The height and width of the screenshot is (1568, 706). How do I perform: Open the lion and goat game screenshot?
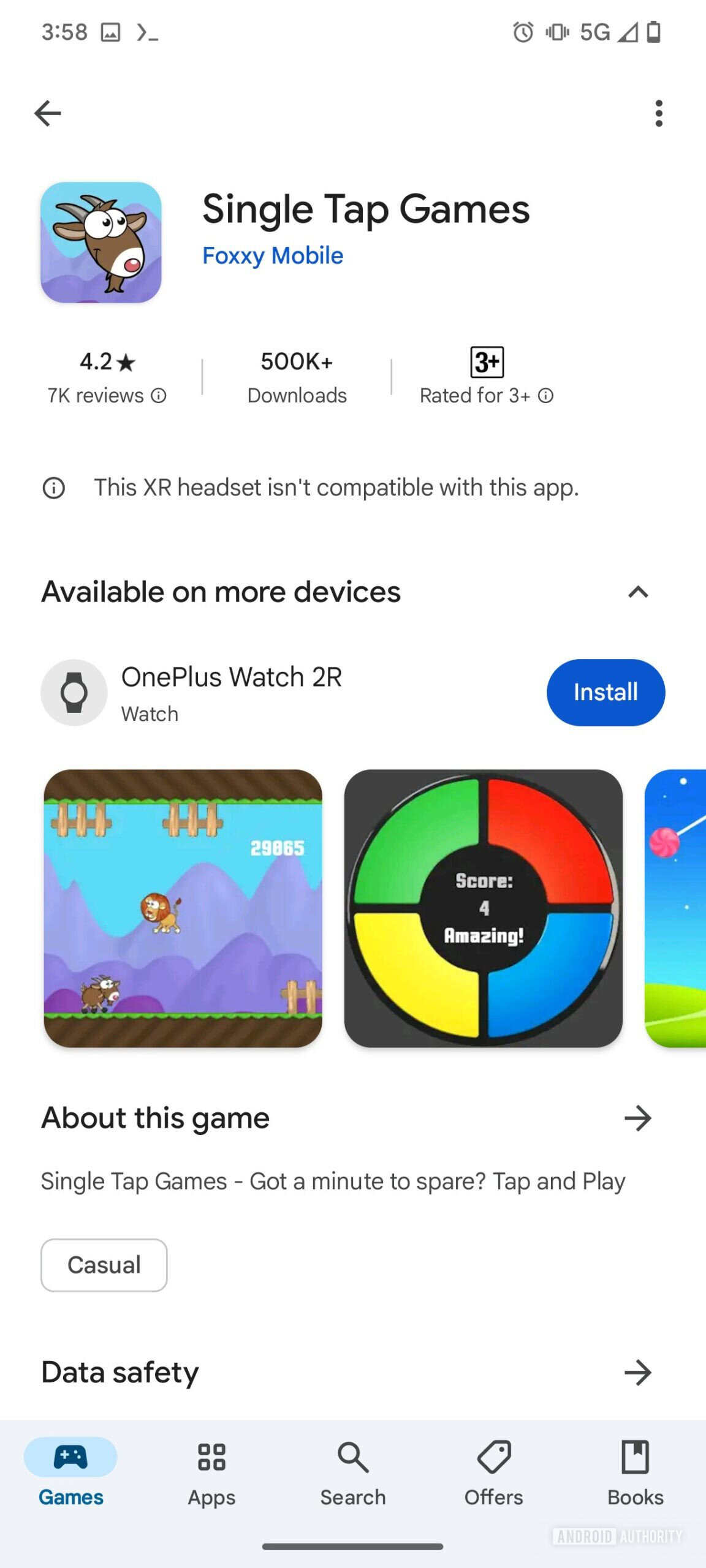[183, 908]
